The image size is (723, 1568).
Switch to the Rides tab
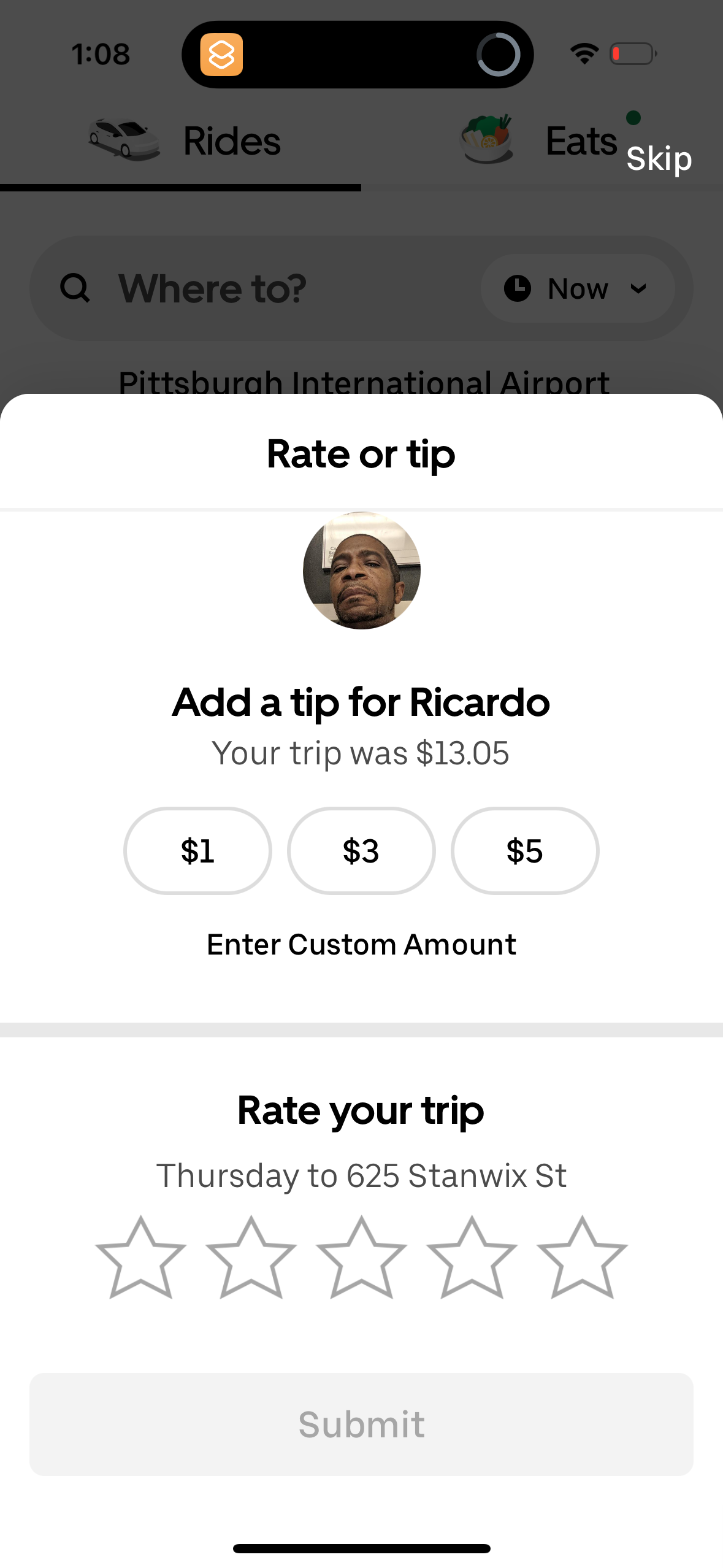coord(231,140)
